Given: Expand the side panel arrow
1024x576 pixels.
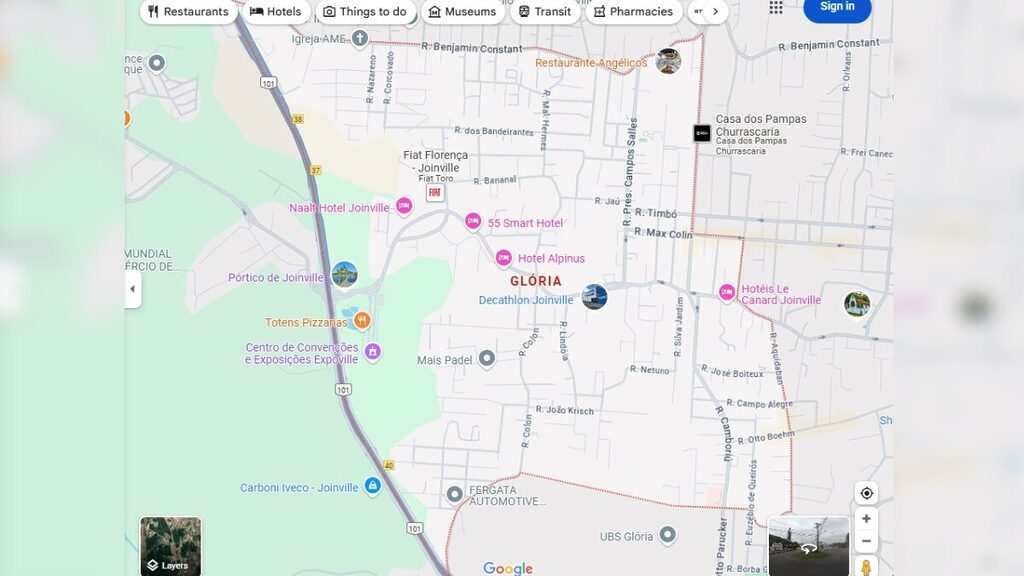Looking at the screenshot, I should [x=133, y=289].
